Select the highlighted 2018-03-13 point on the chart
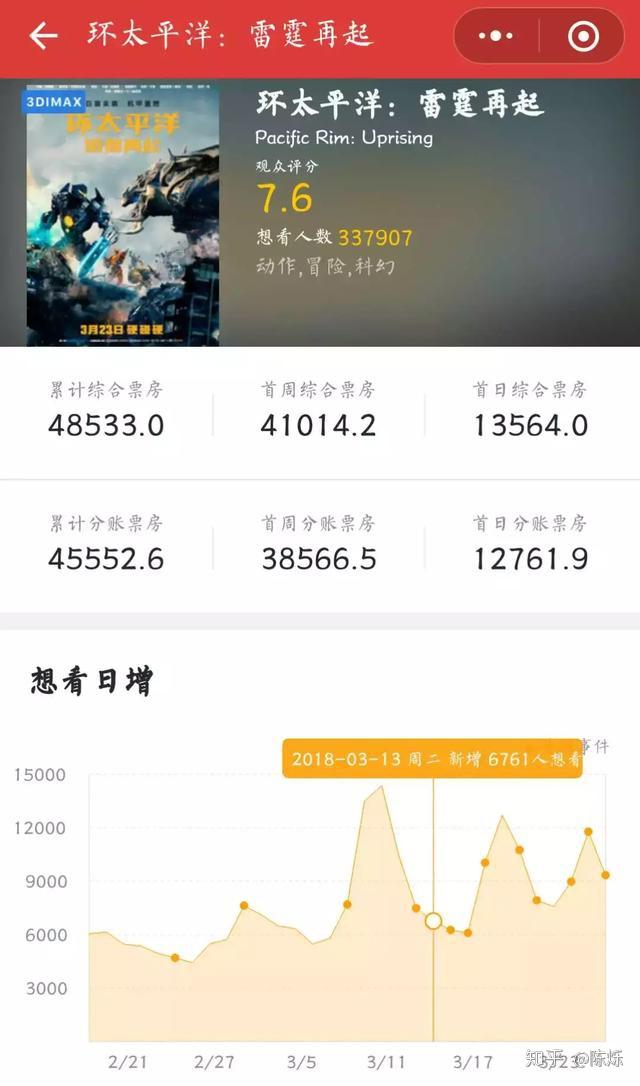This screenshot has height=1086, width=640. [433, 921]
